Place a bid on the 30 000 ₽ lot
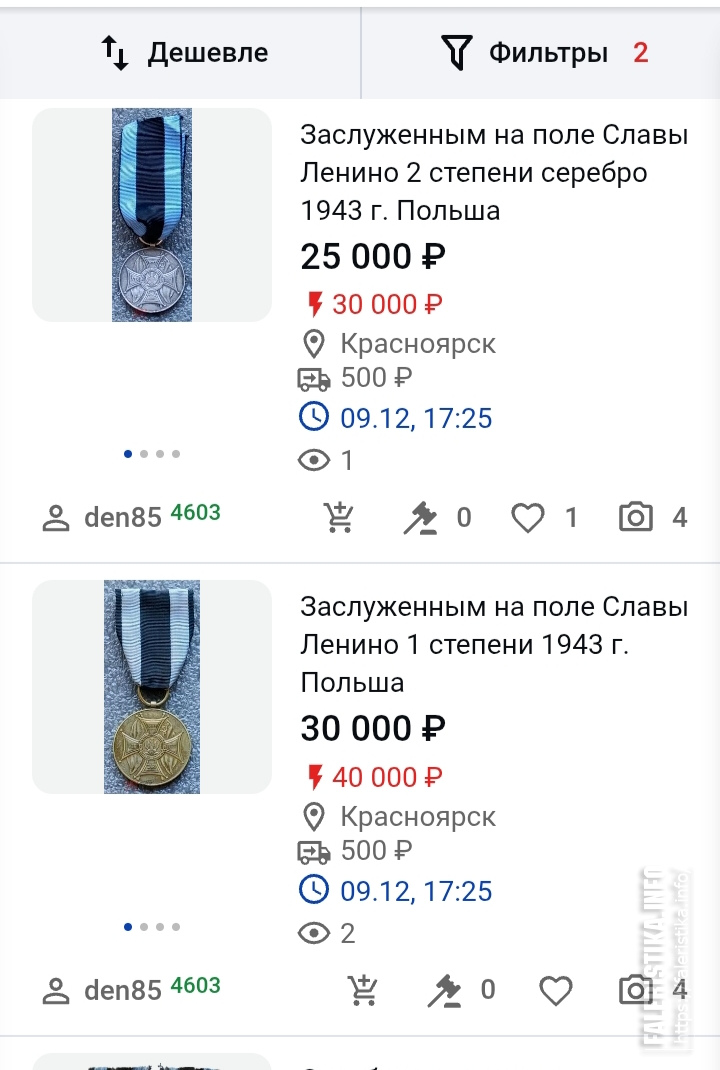The height and width of the screenshot is (1070, 720). coord(445,990)
